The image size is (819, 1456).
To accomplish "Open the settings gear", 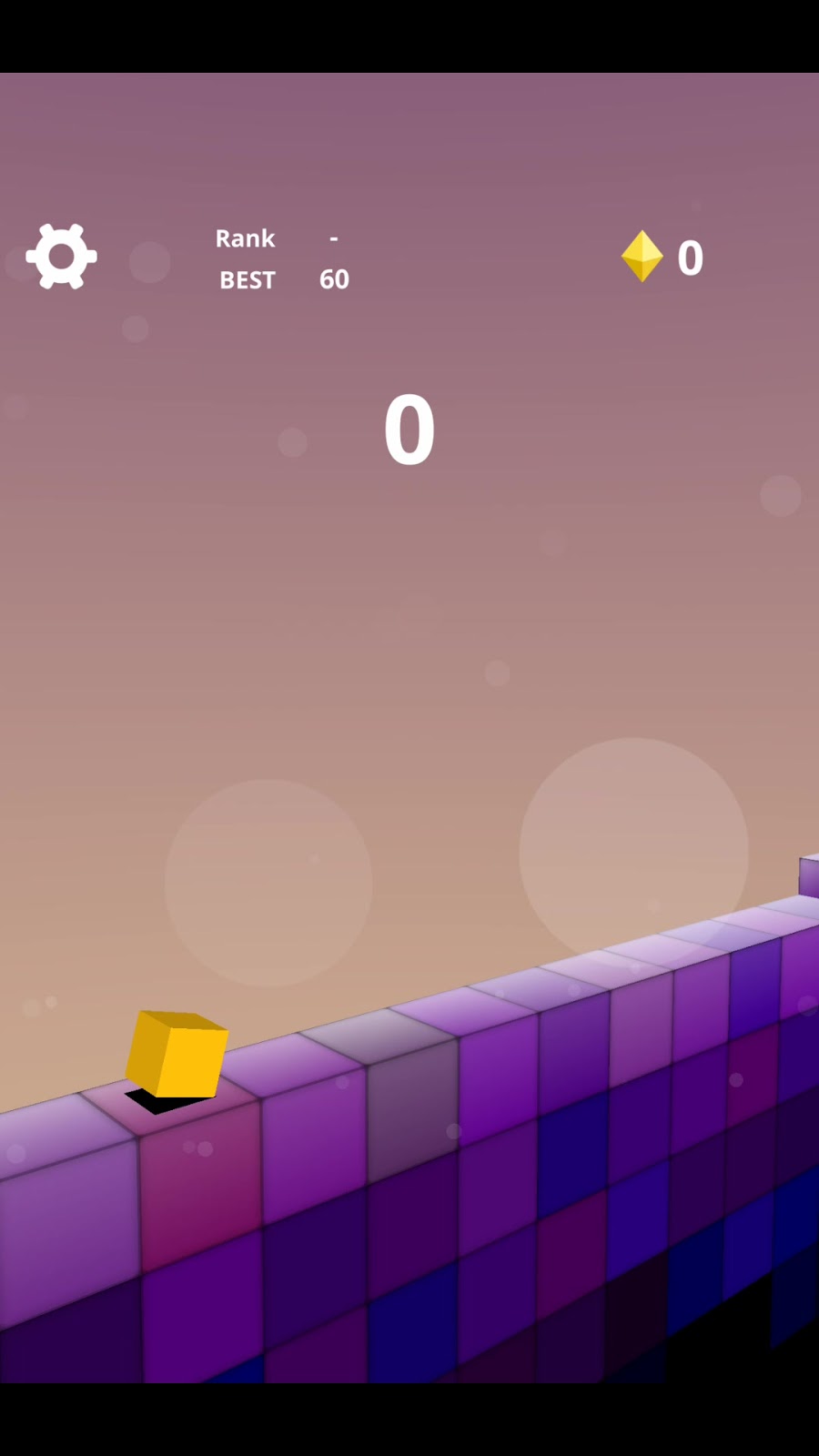I will tap(61, 257).
